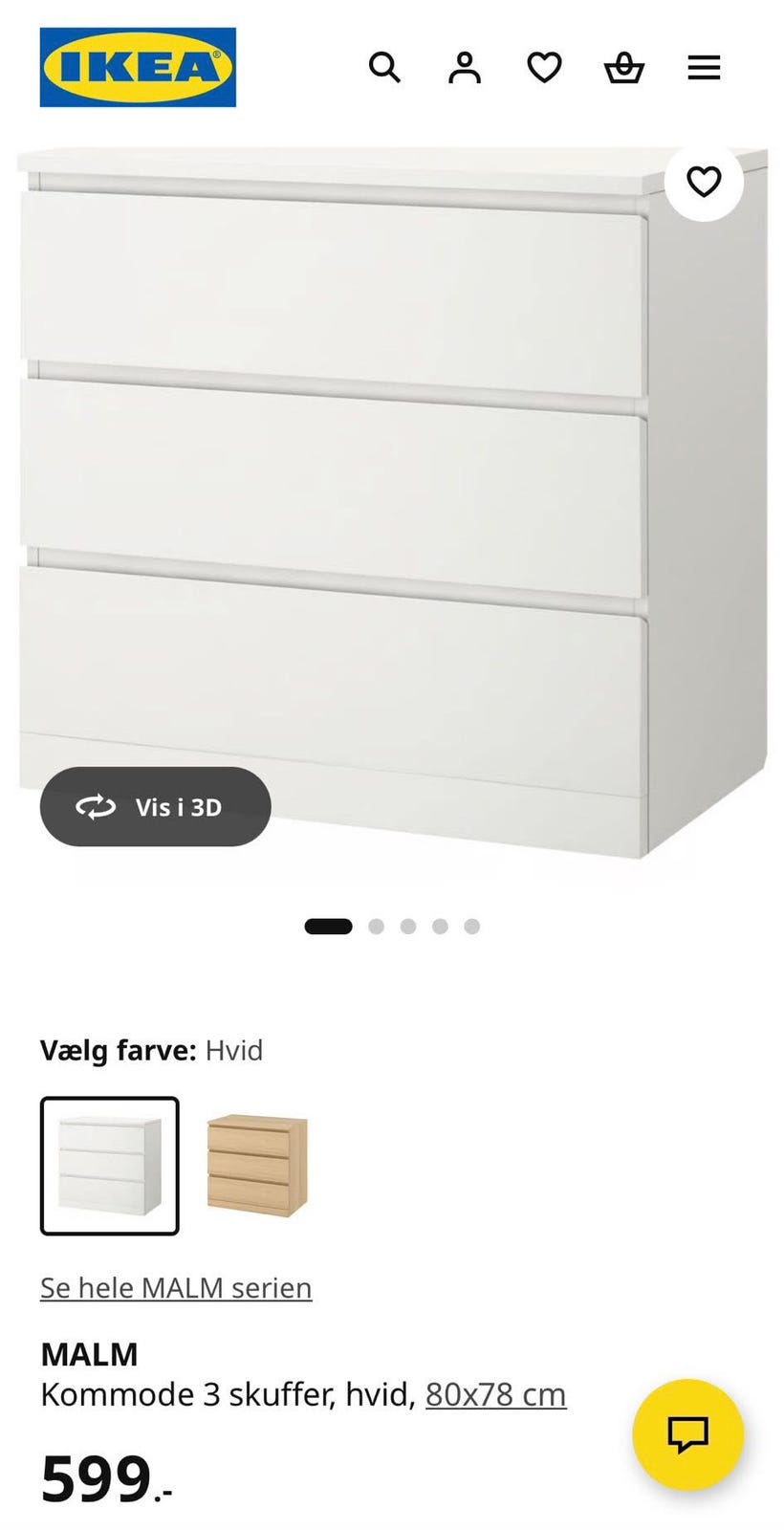This screenshot has height=1530, width=784.
Task: Select the white color variant
Action: pyautogui.click(x=109, y=1164)
